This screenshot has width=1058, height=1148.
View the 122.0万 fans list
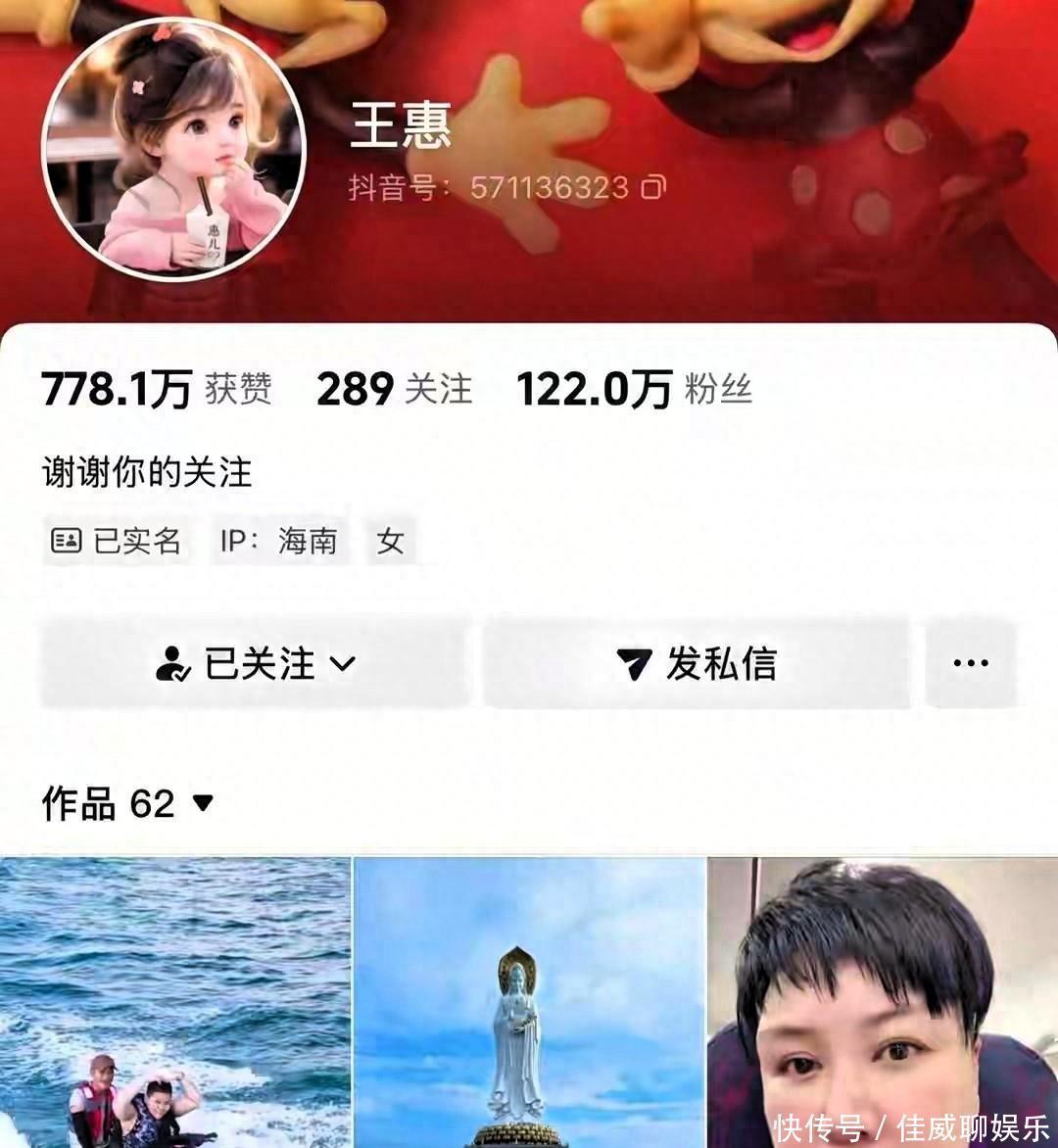pos(634,389)
